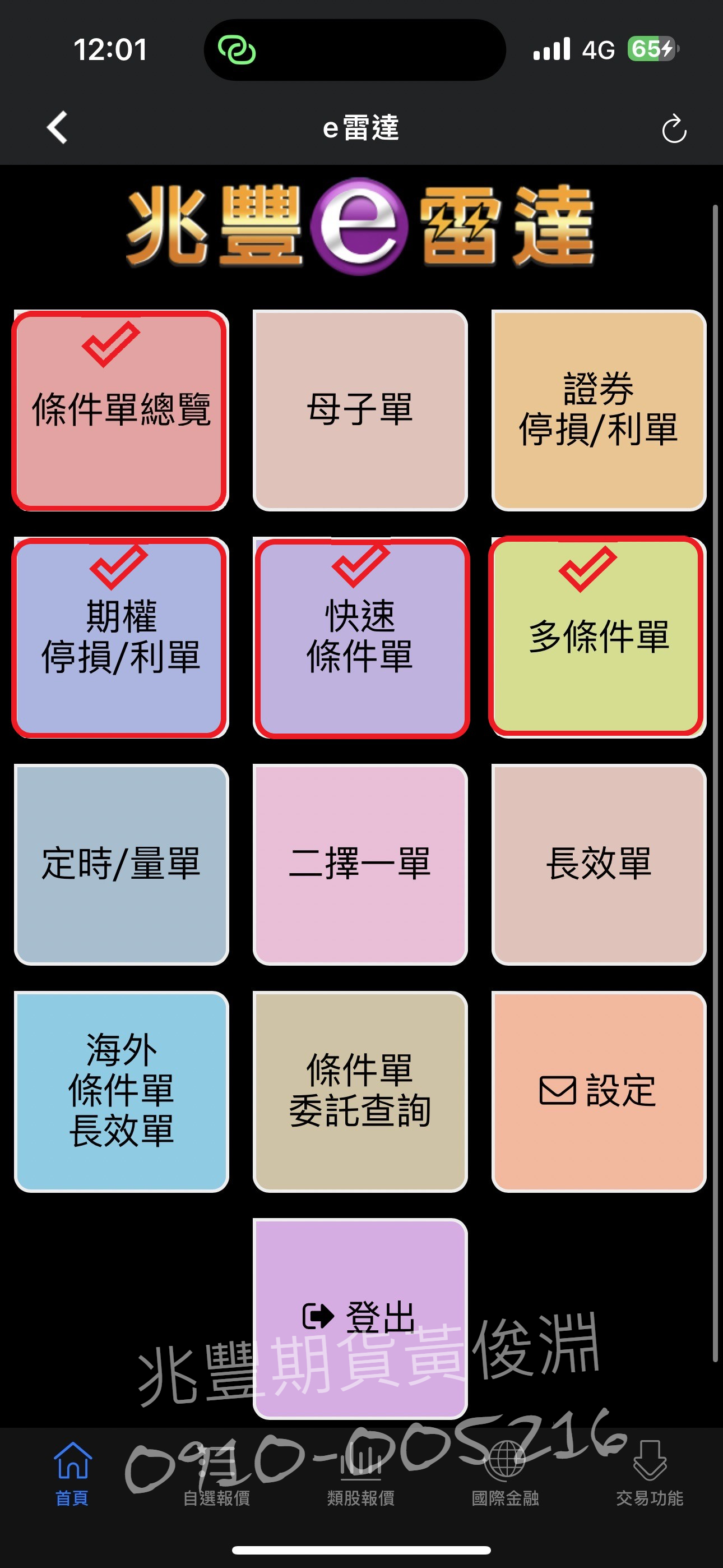Go back using the top-left arrow
Screen dimensions: 723x1568
coord(57,128)
